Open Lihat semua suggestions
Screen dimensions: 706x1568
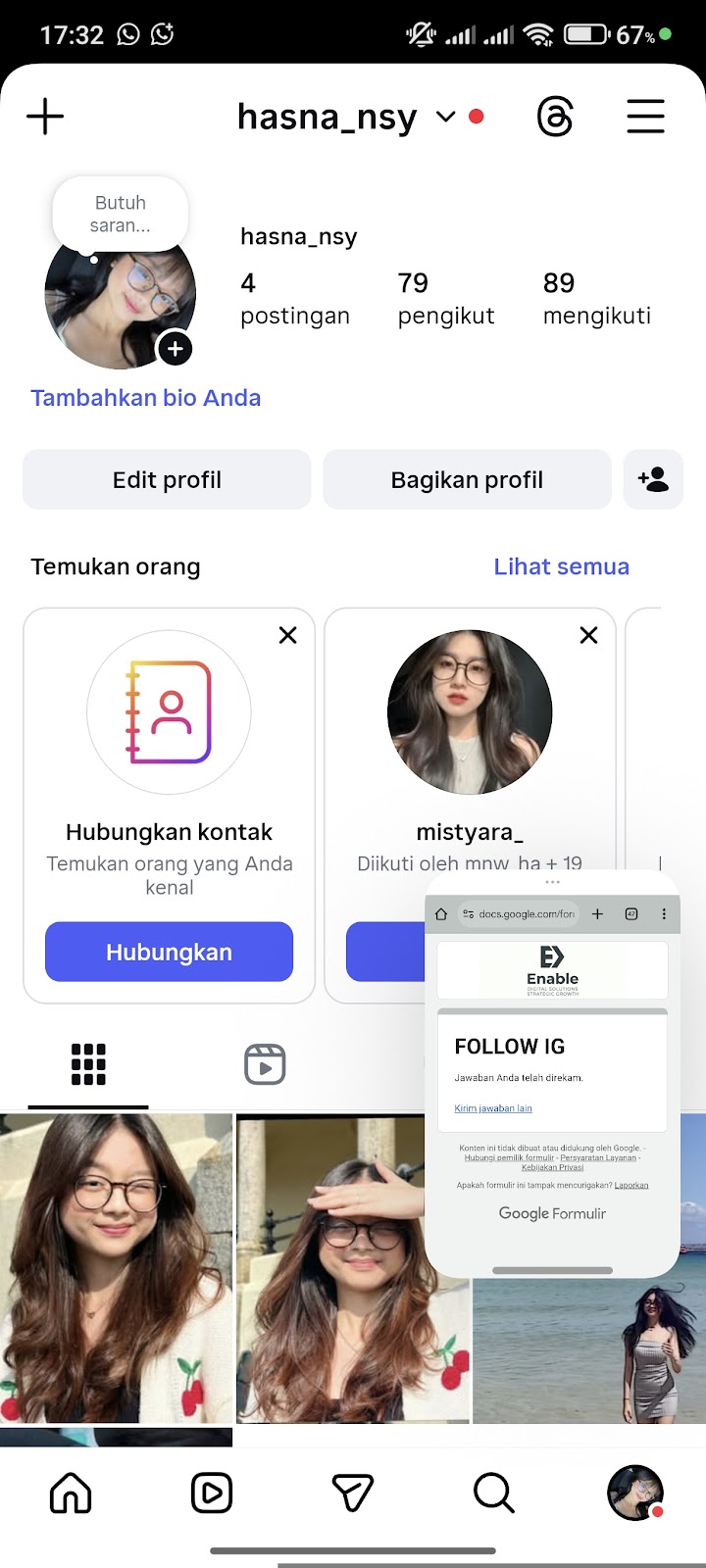click(561, 566)
